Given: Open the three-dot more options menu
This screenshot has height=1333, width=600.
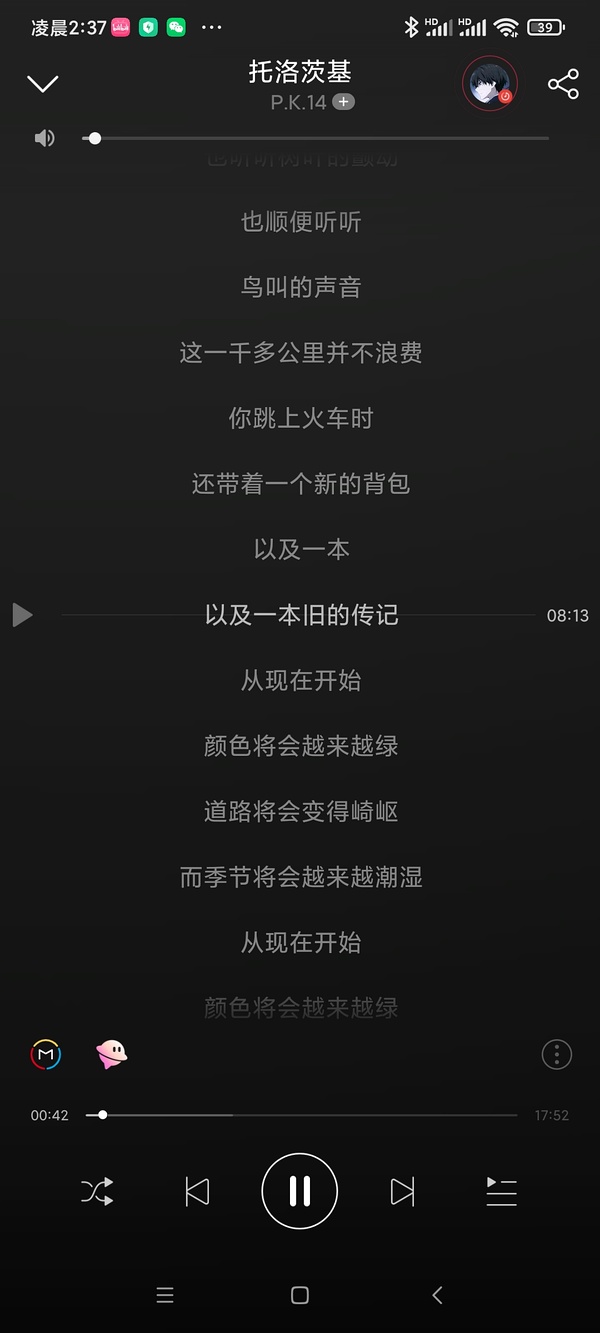Looking at the screenshot, I should [556, 1054].
